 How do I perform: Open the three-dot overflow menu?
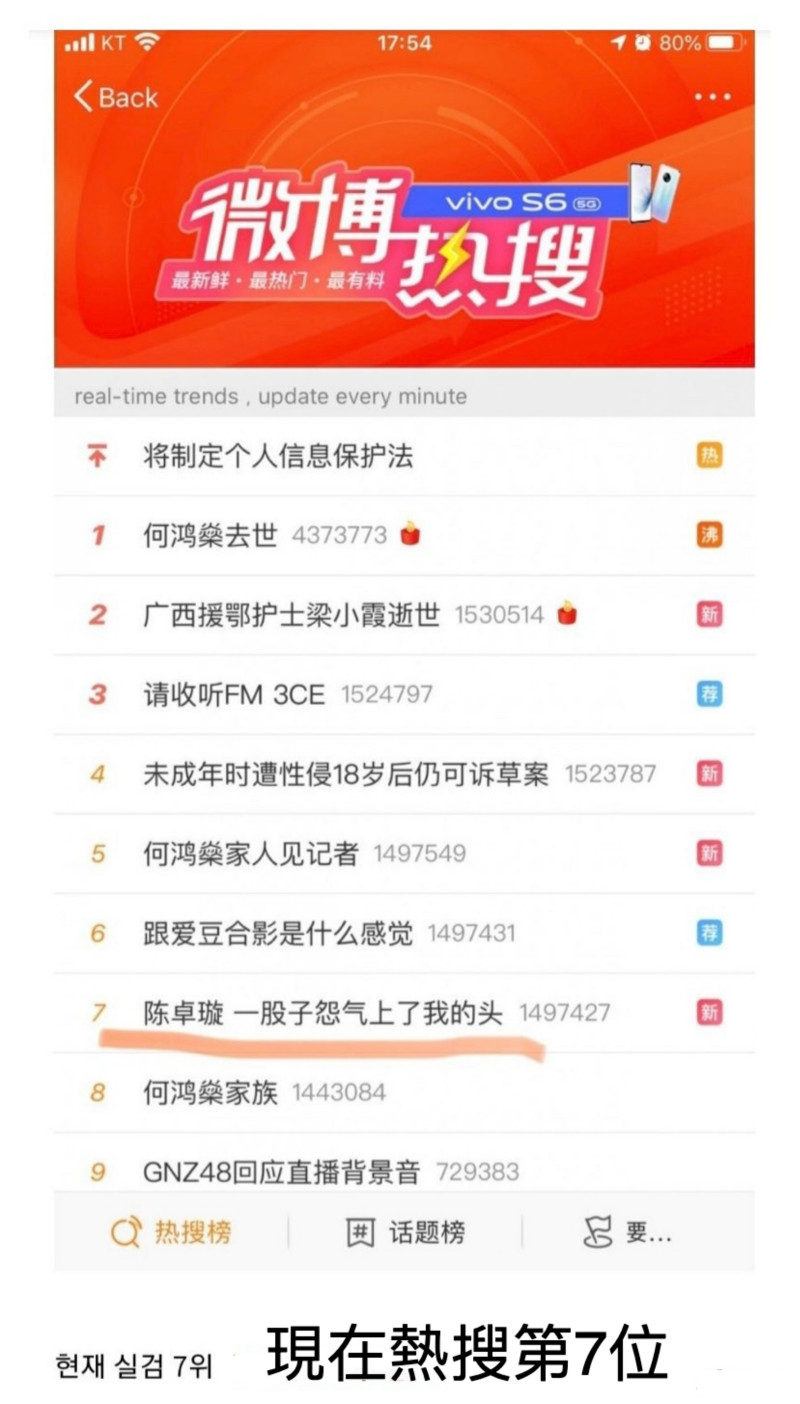pyautogui.click(x=712, y=97)
